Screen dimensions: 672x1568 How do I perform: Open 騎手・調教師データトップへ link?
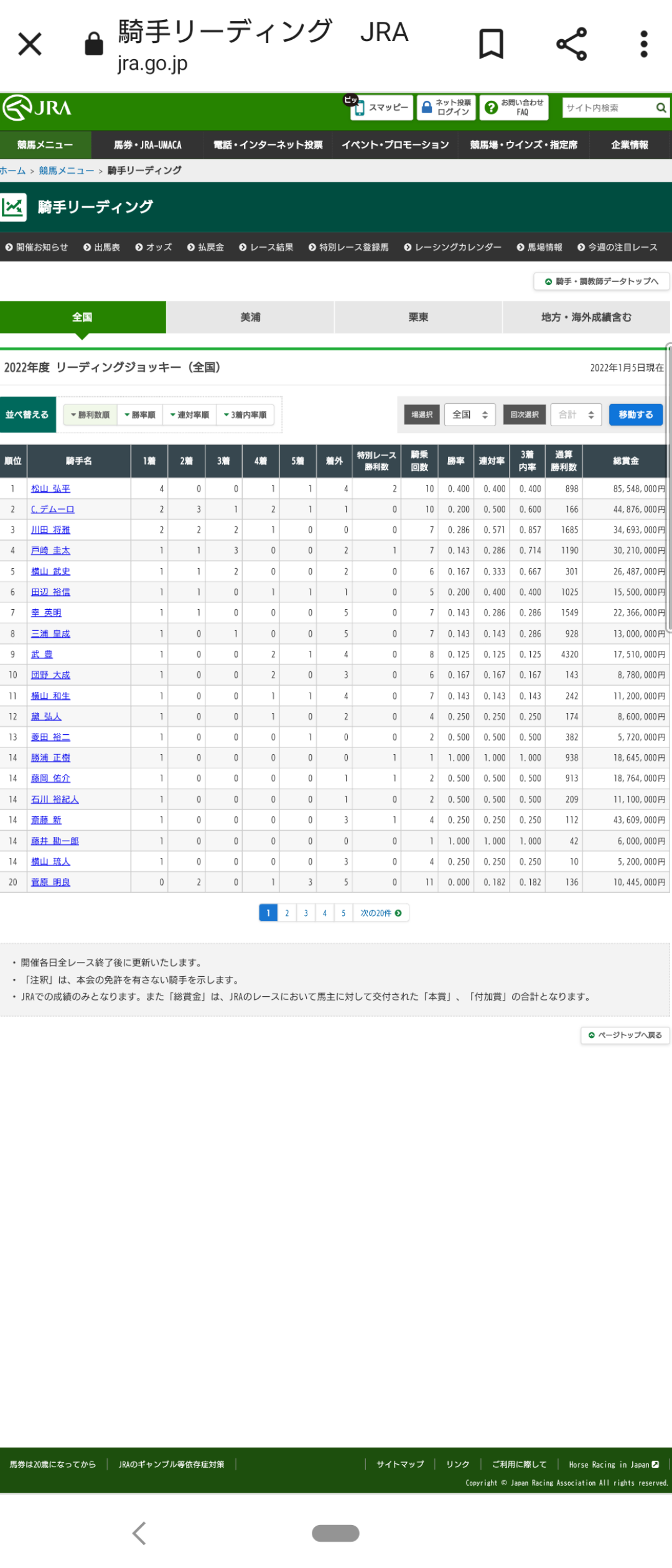tap(601, 282)
